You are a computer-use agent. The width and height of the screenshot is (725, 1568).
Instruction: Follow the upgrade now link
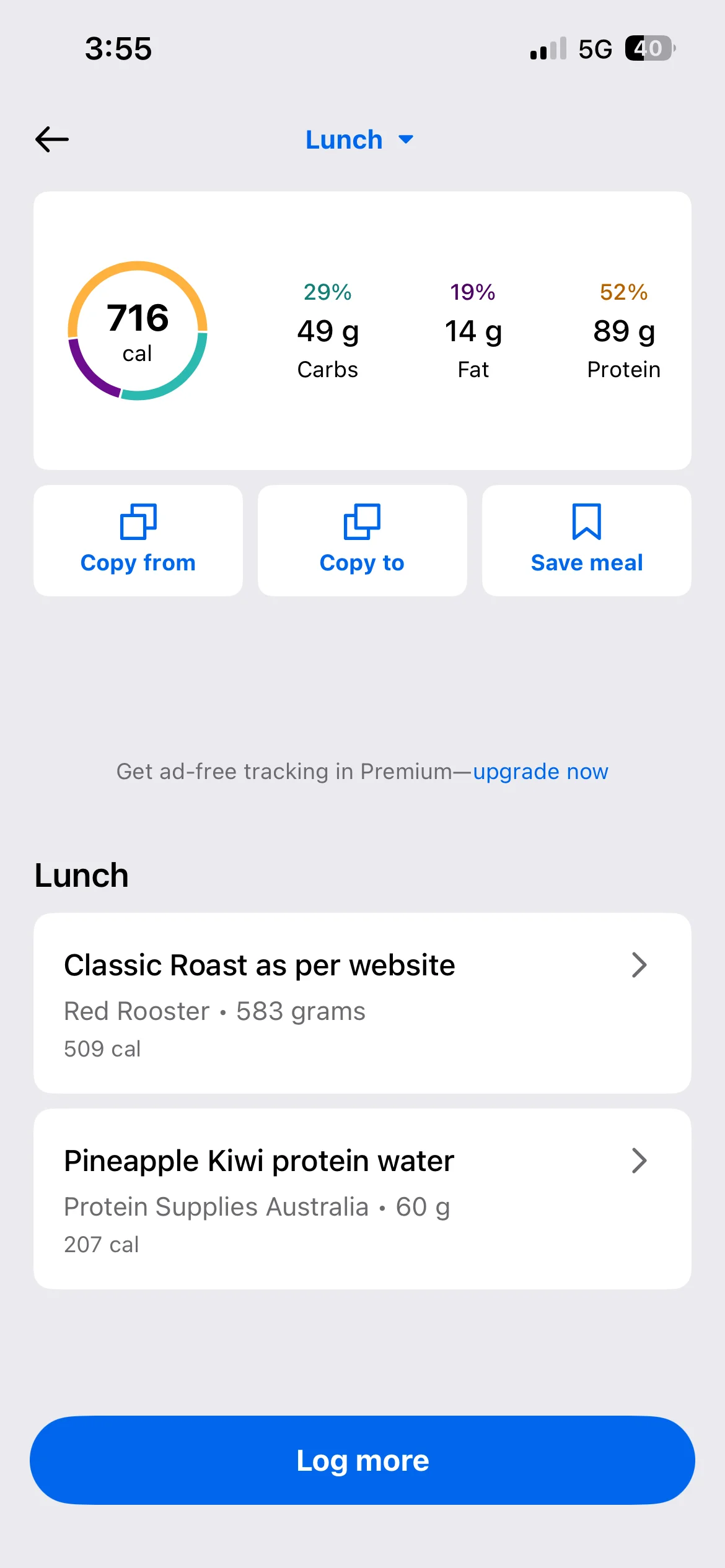coord(540,772)
